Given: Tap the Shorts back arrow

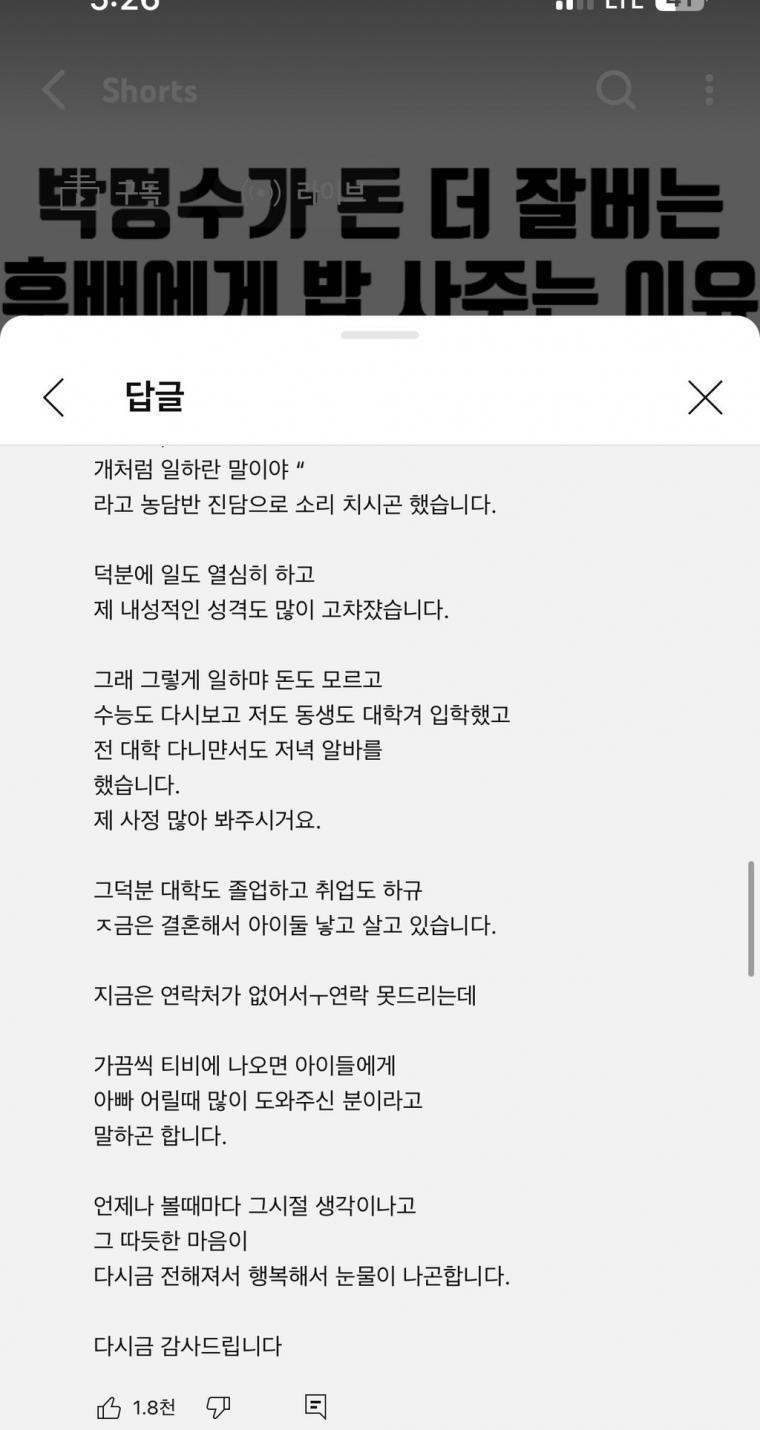Looking at the screenshot, I should pos(54,90).
